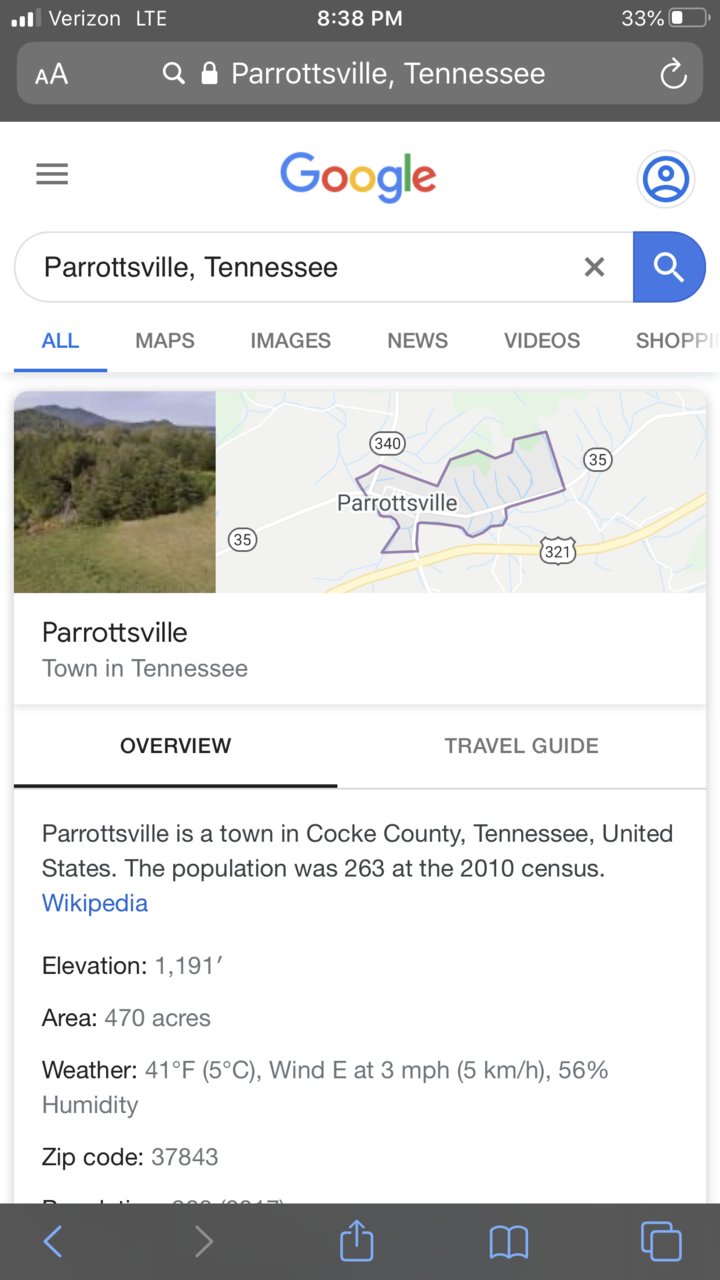The width and height of the screenshot is (720, 1280).
Task: Reload the page from the address bar
Action: [x=673, y=74]
